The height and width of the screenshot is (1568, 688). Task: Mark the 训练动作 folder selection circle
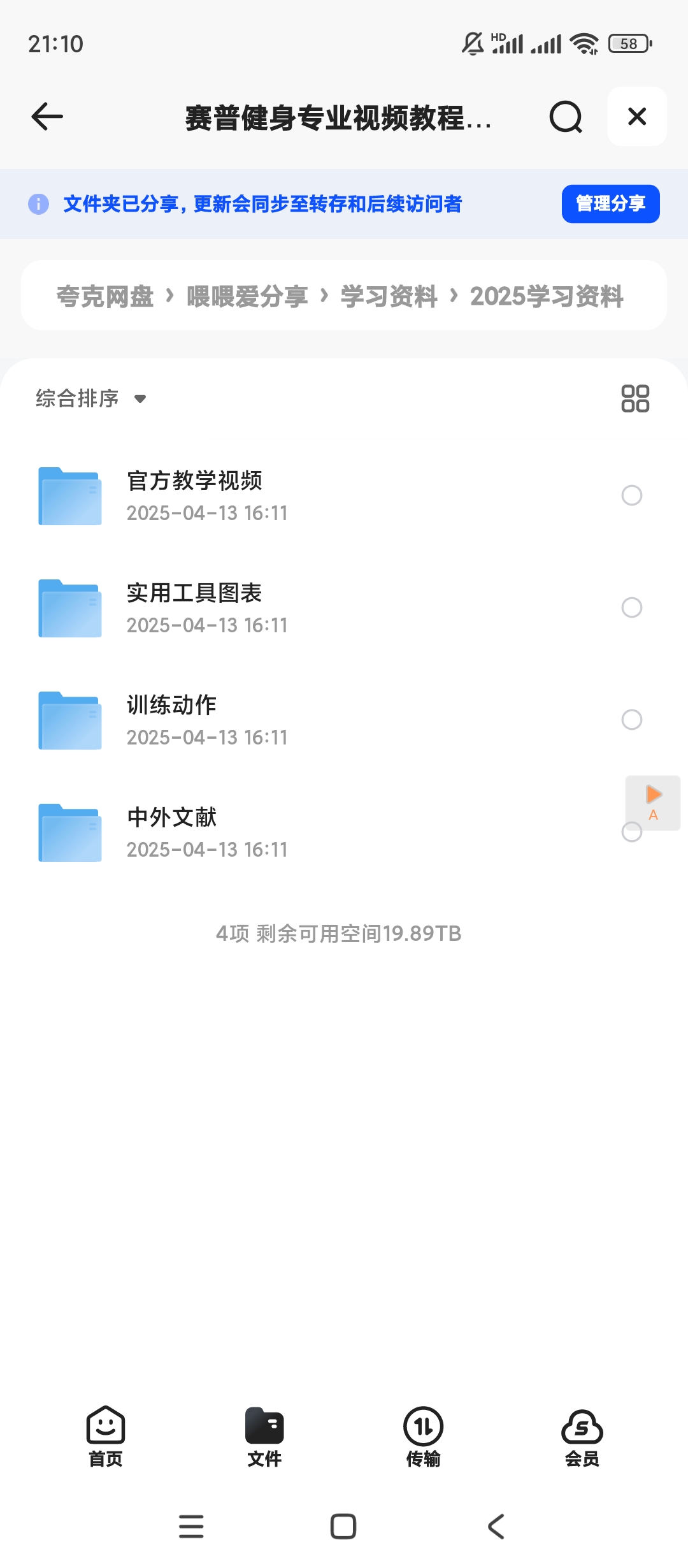tap(631, 720)
